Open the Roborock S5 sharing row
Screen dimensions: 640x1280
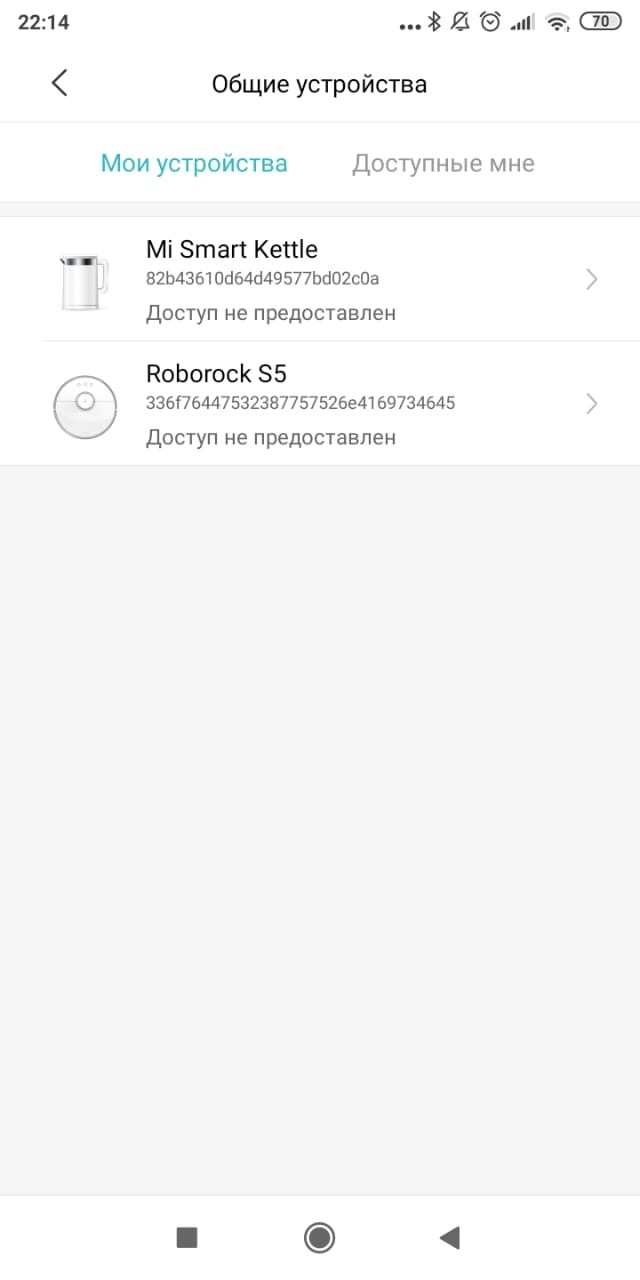(320, 403)
